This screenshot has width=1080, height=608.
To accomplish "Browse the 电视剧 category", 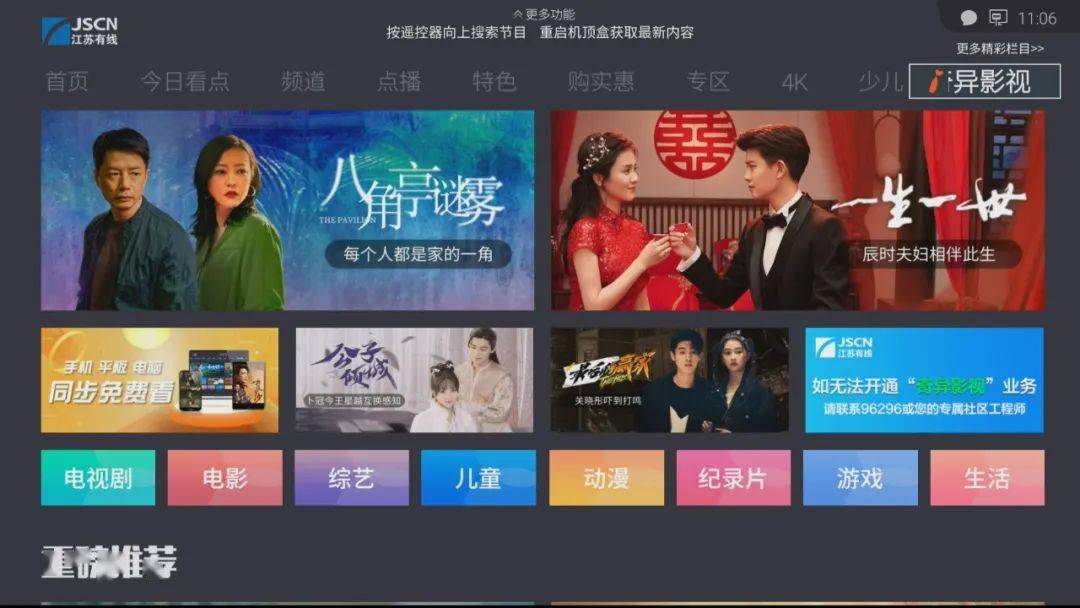I will (x=98, y=478).
